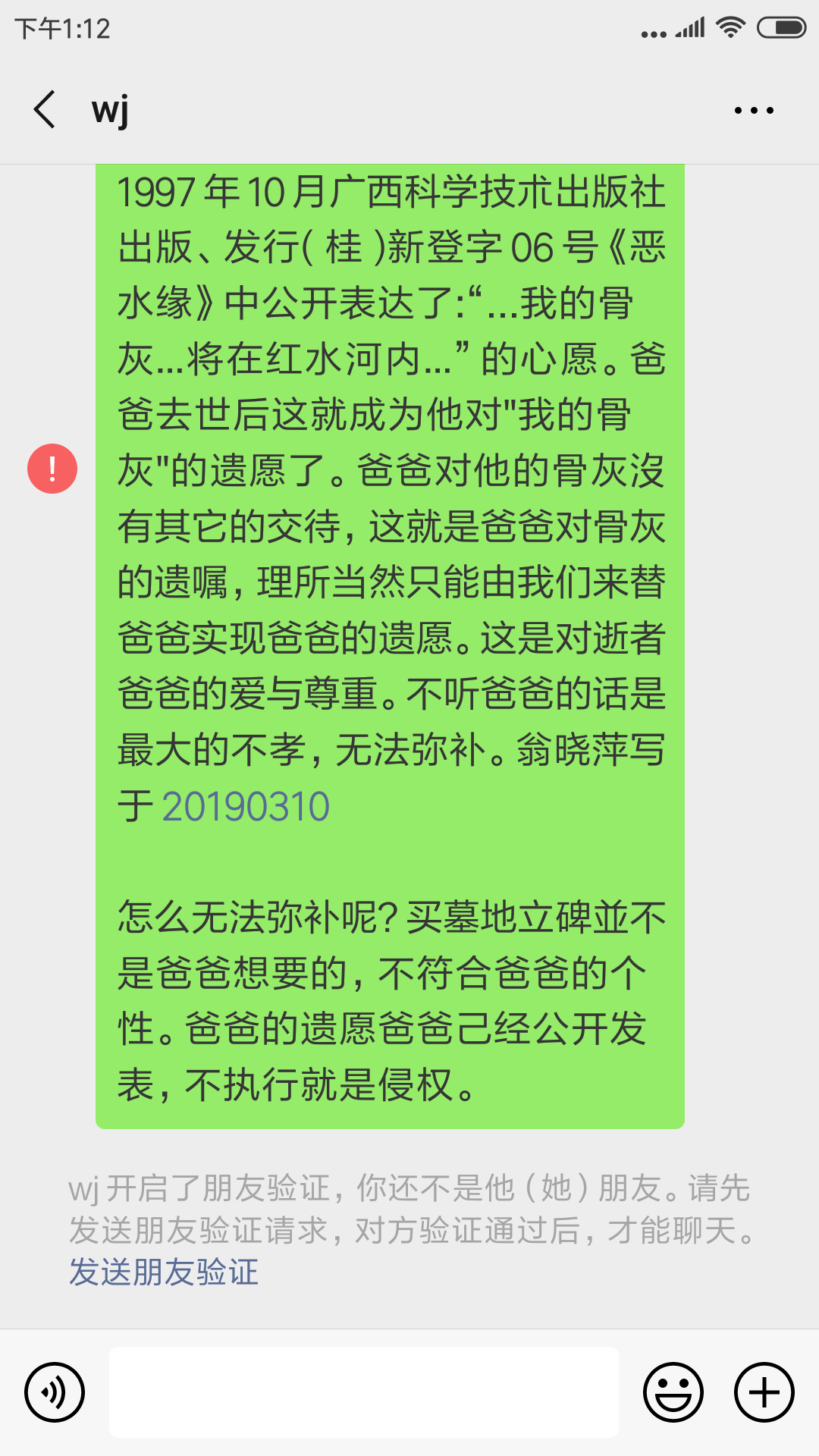
Task: Tap the 发送朋友验证 link
Action: click(x=164, y=1272)
